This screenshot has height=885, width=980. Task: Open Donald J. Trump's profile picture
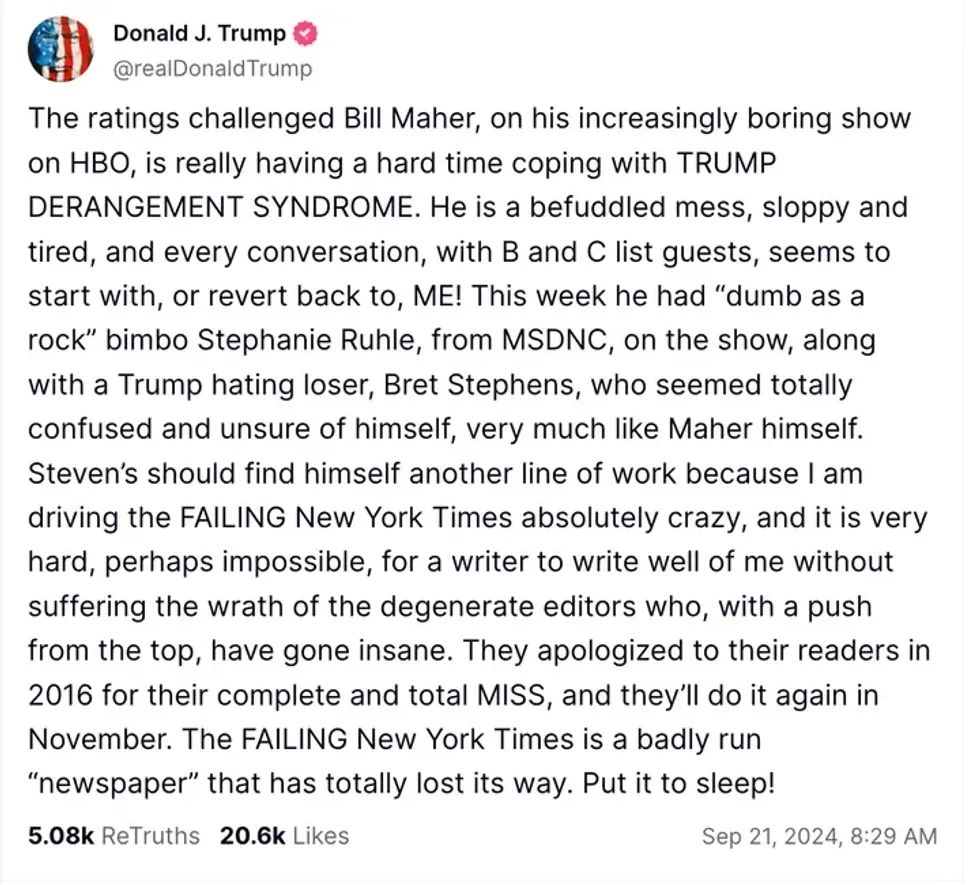[61, 50]
